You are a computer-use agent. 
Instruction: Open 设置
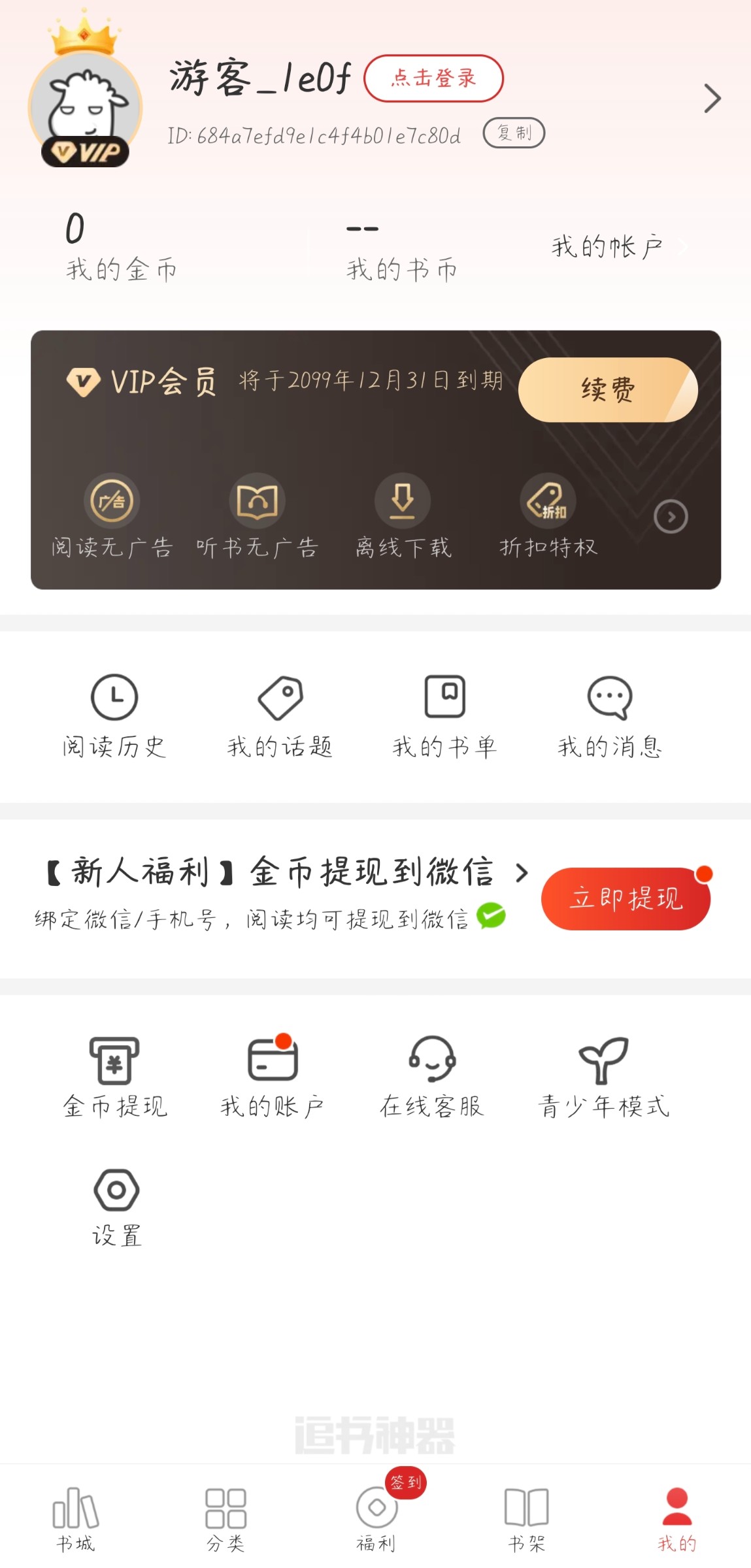(x=116, y=1207)
